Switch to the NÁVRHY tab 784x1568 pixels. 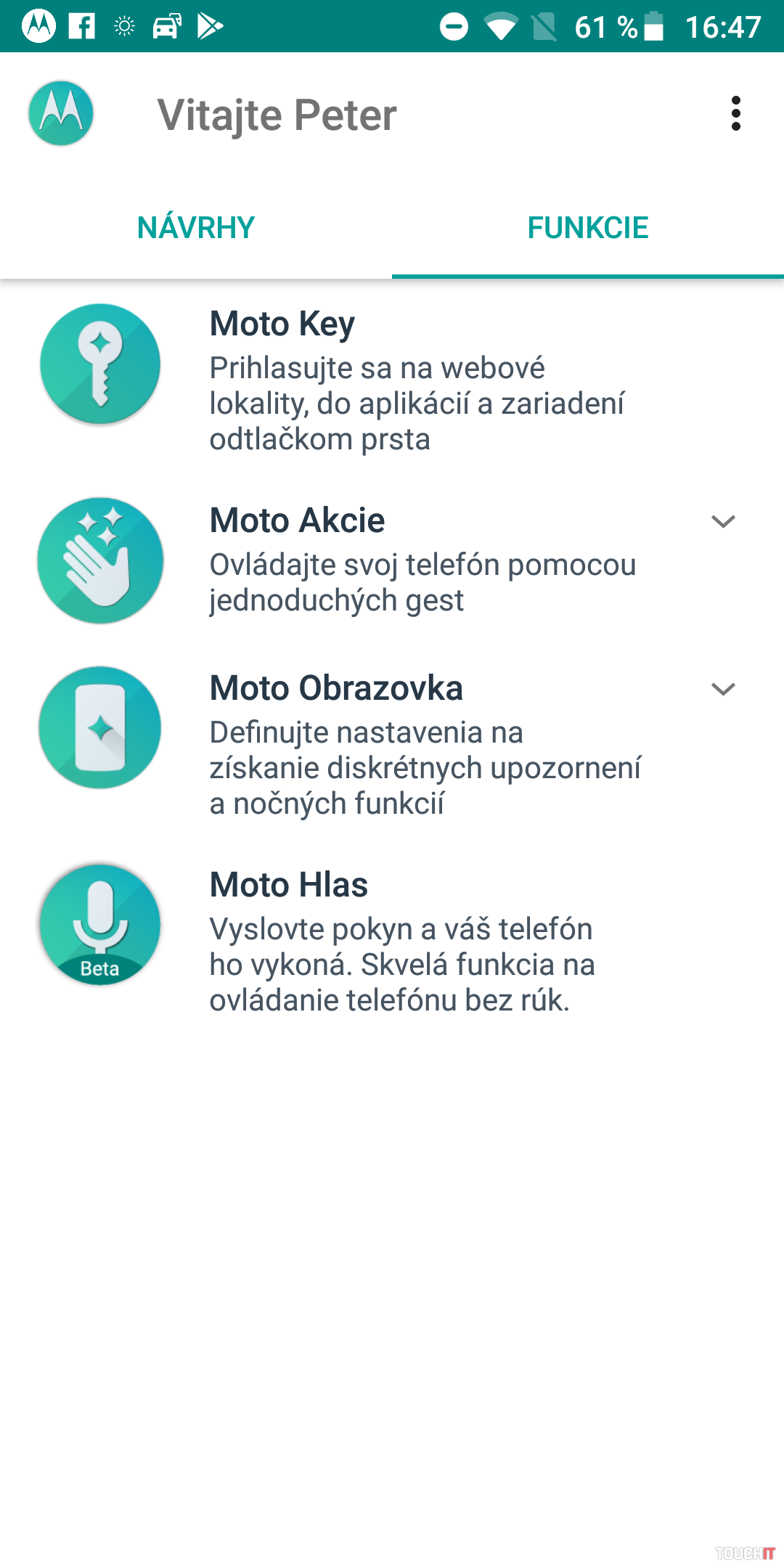pos(196,228)
